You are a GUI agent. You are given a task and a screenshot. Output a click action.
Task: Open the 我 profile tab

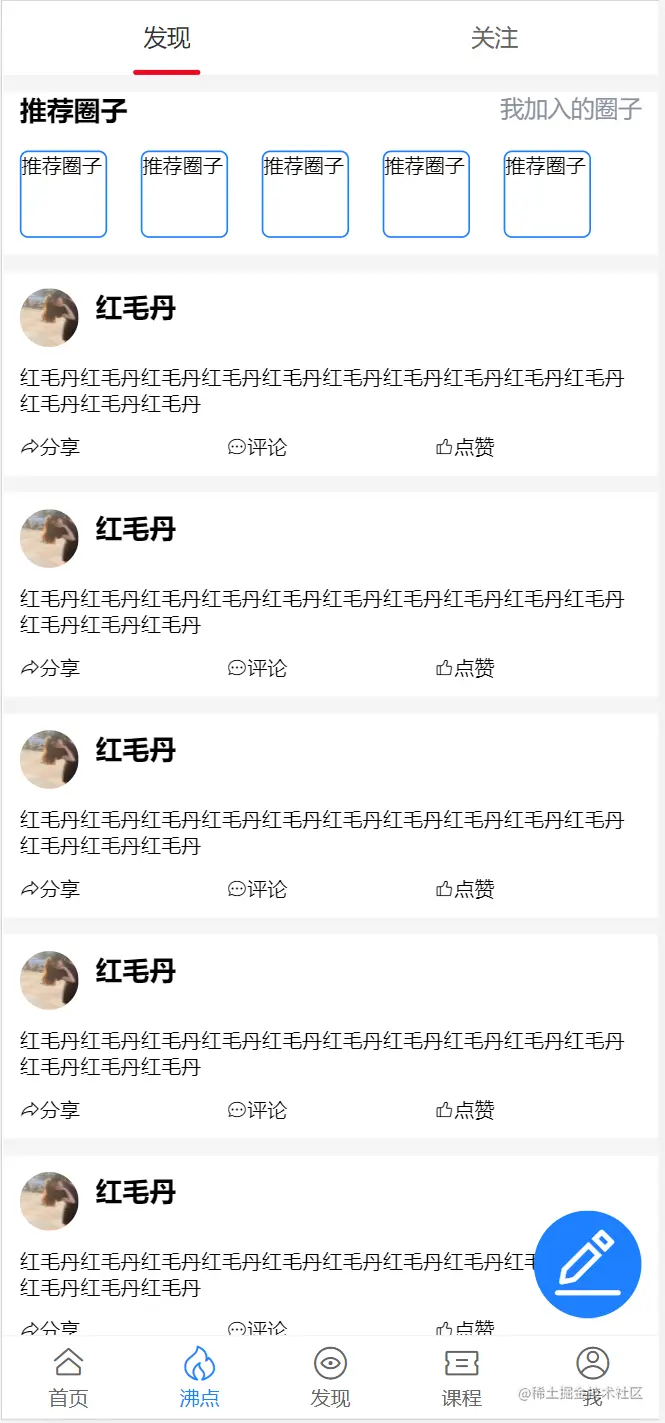point(592,1377)
